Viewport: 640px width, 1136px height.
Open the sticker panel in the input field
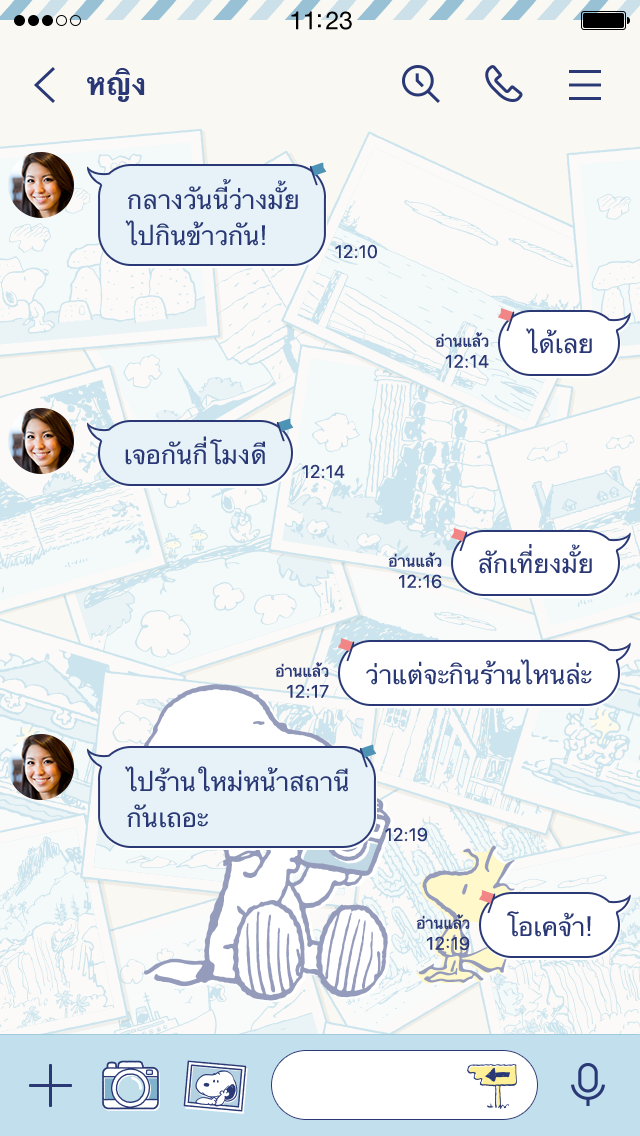point(493,1085)
